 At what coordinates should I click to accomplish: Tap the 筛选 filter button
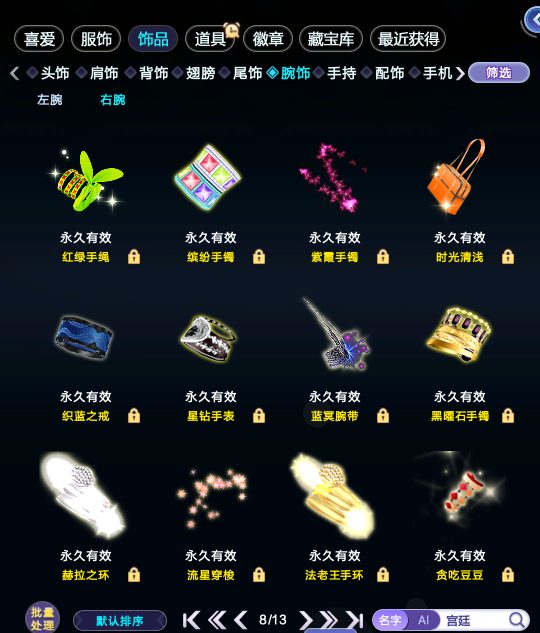(x=499, y=73)
